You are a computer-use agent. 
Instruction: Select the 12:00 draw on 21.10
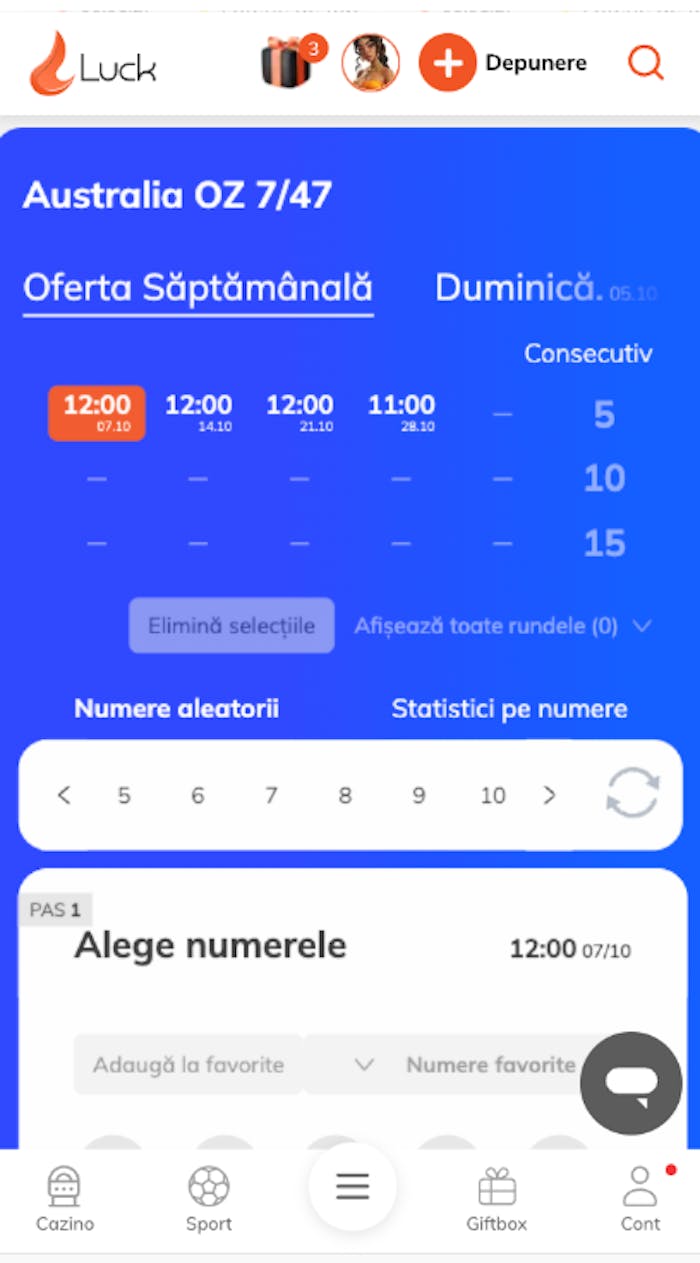point(300,412)
